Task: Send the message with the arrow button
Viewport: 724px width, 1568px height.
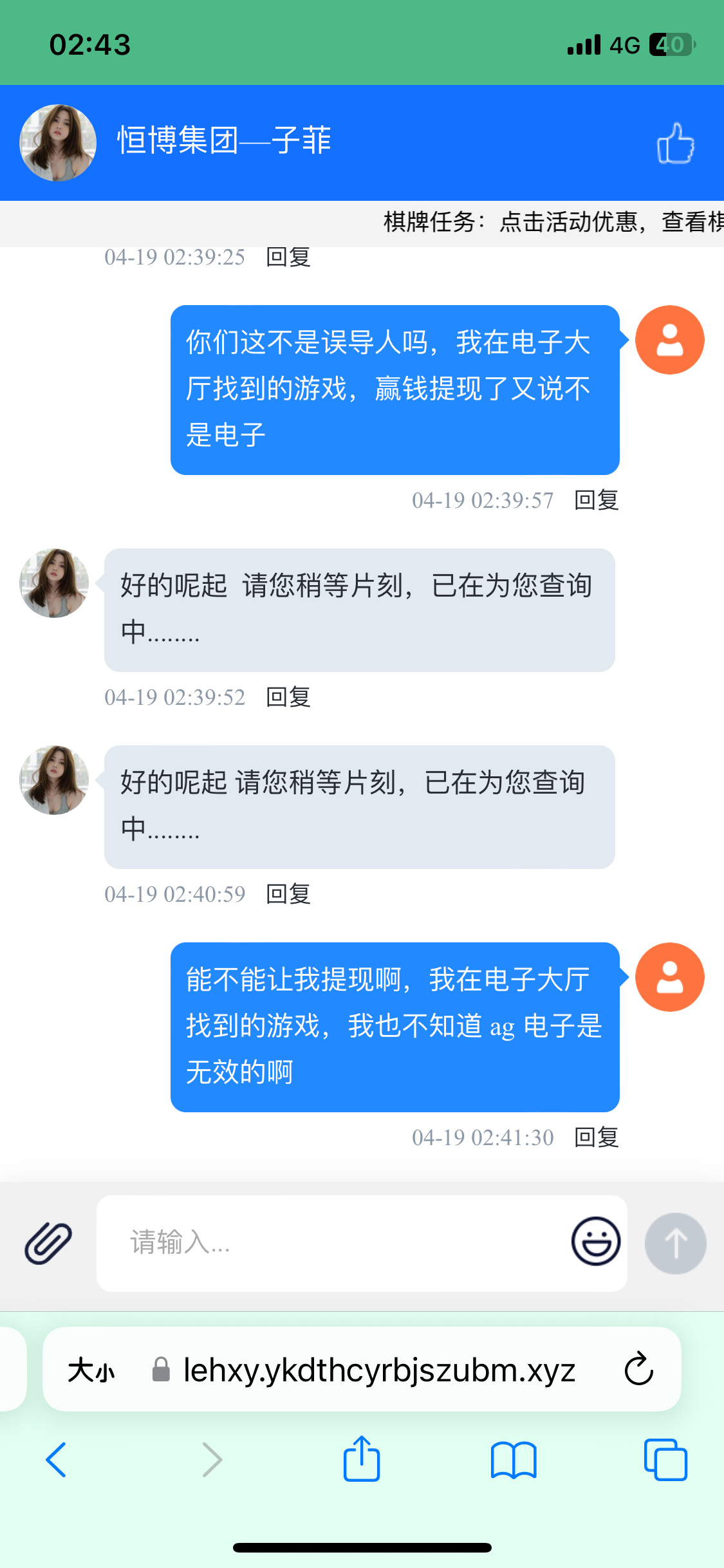Action: (675, 1243)
